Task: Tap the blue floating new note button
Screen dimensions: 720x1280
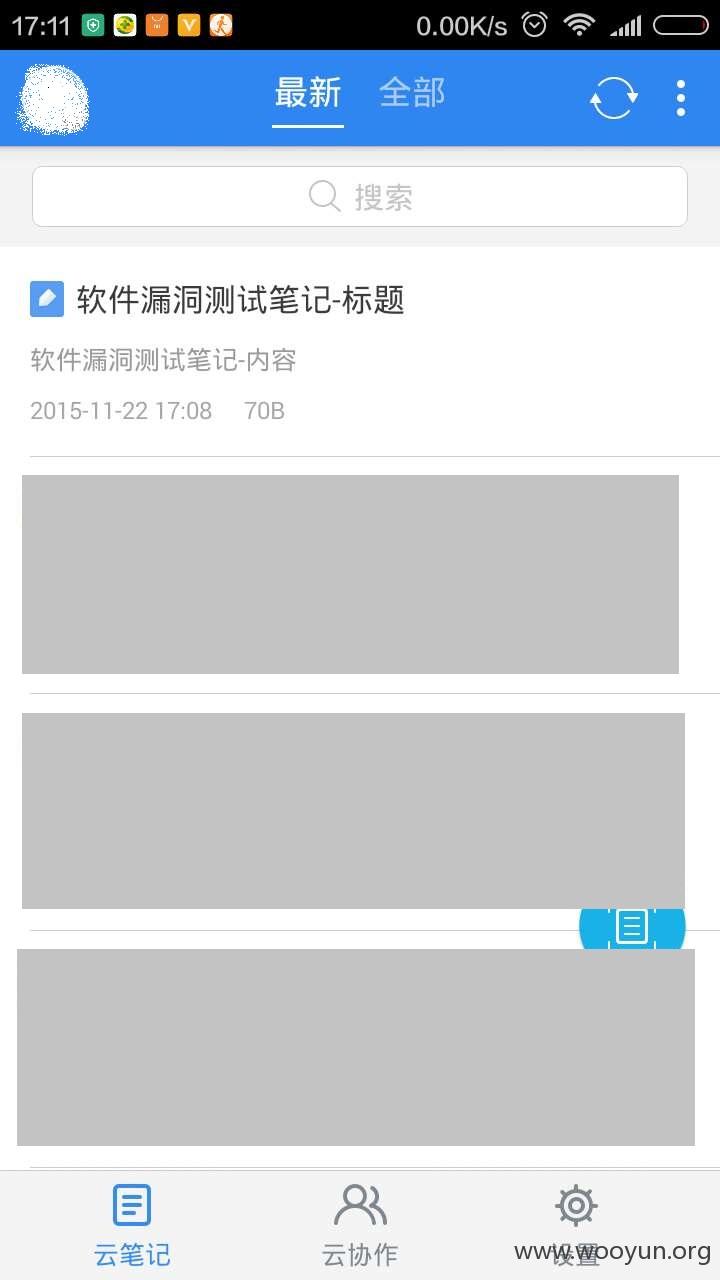Action: point(632,927)
